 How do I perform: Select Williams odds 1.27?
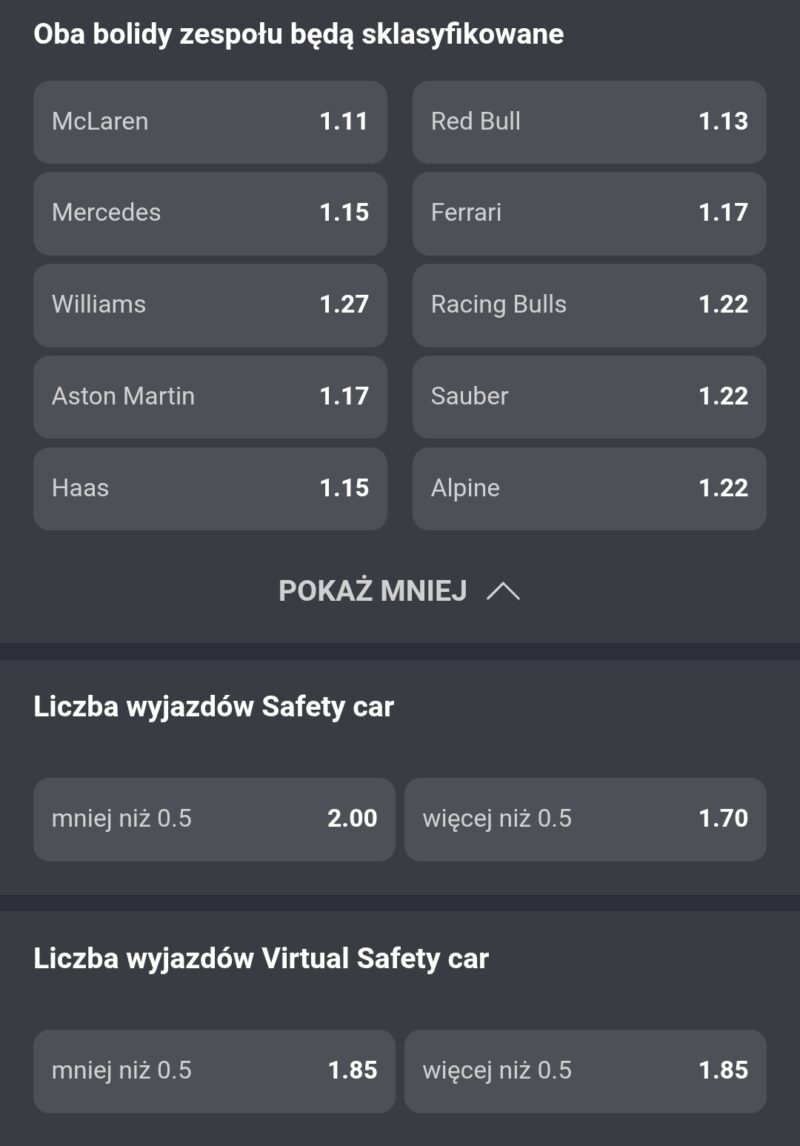click(x=210, y=305)
